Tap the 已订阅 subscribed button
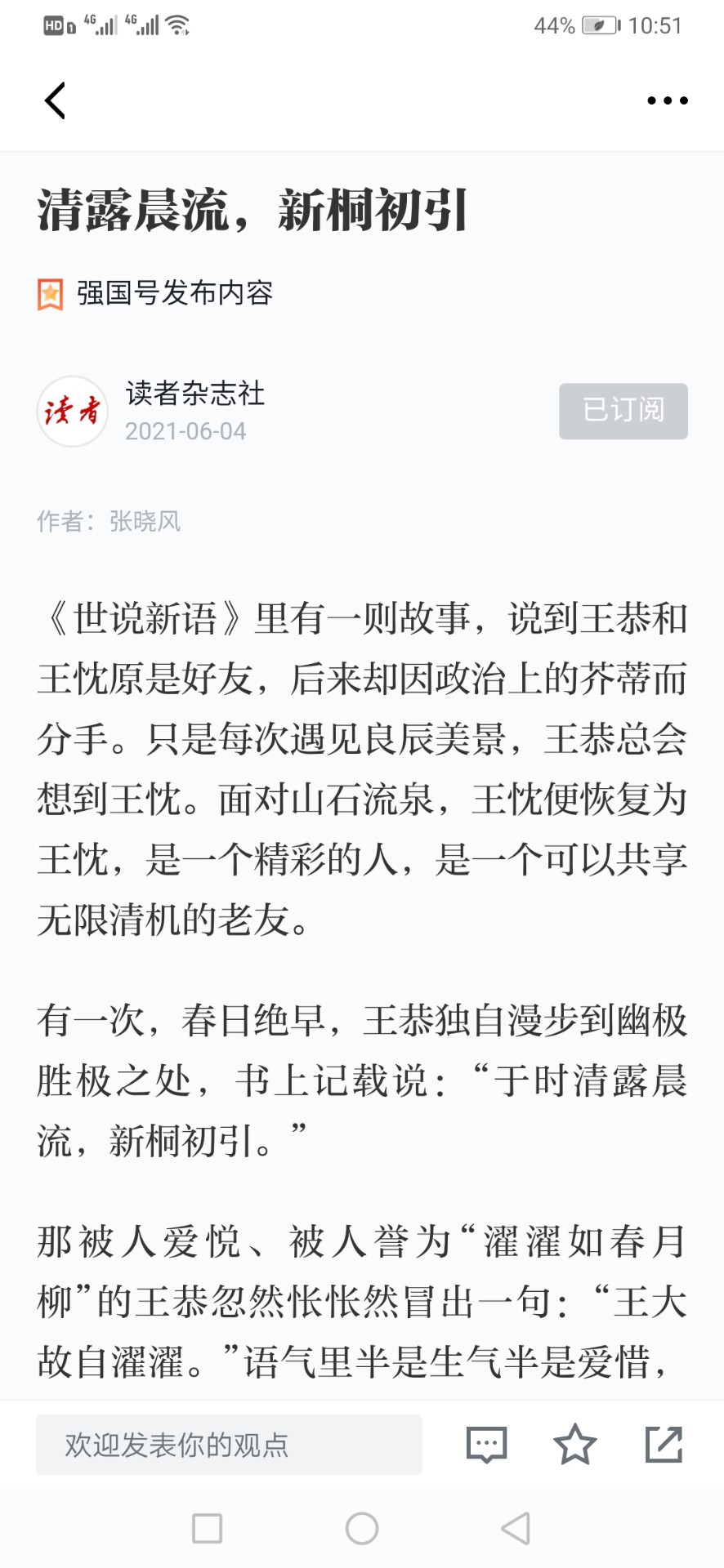 (623, 411)
